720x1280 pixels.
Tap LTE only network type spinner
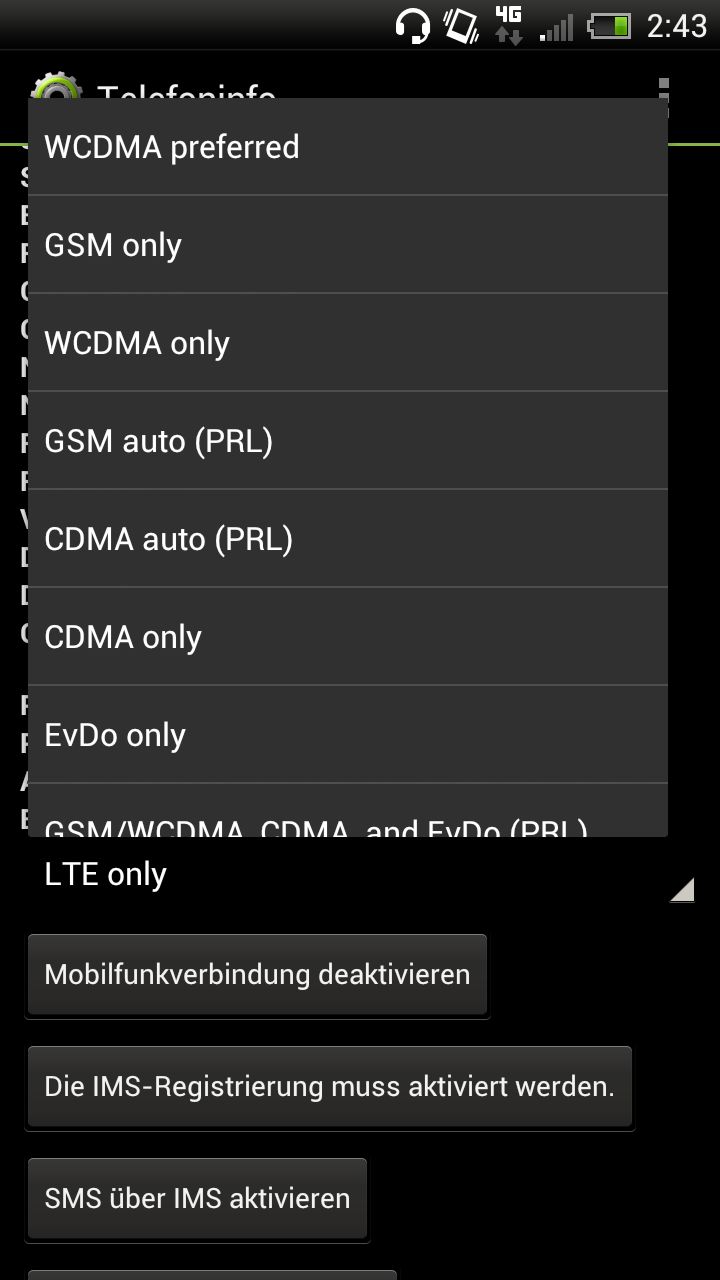(360, 875)
